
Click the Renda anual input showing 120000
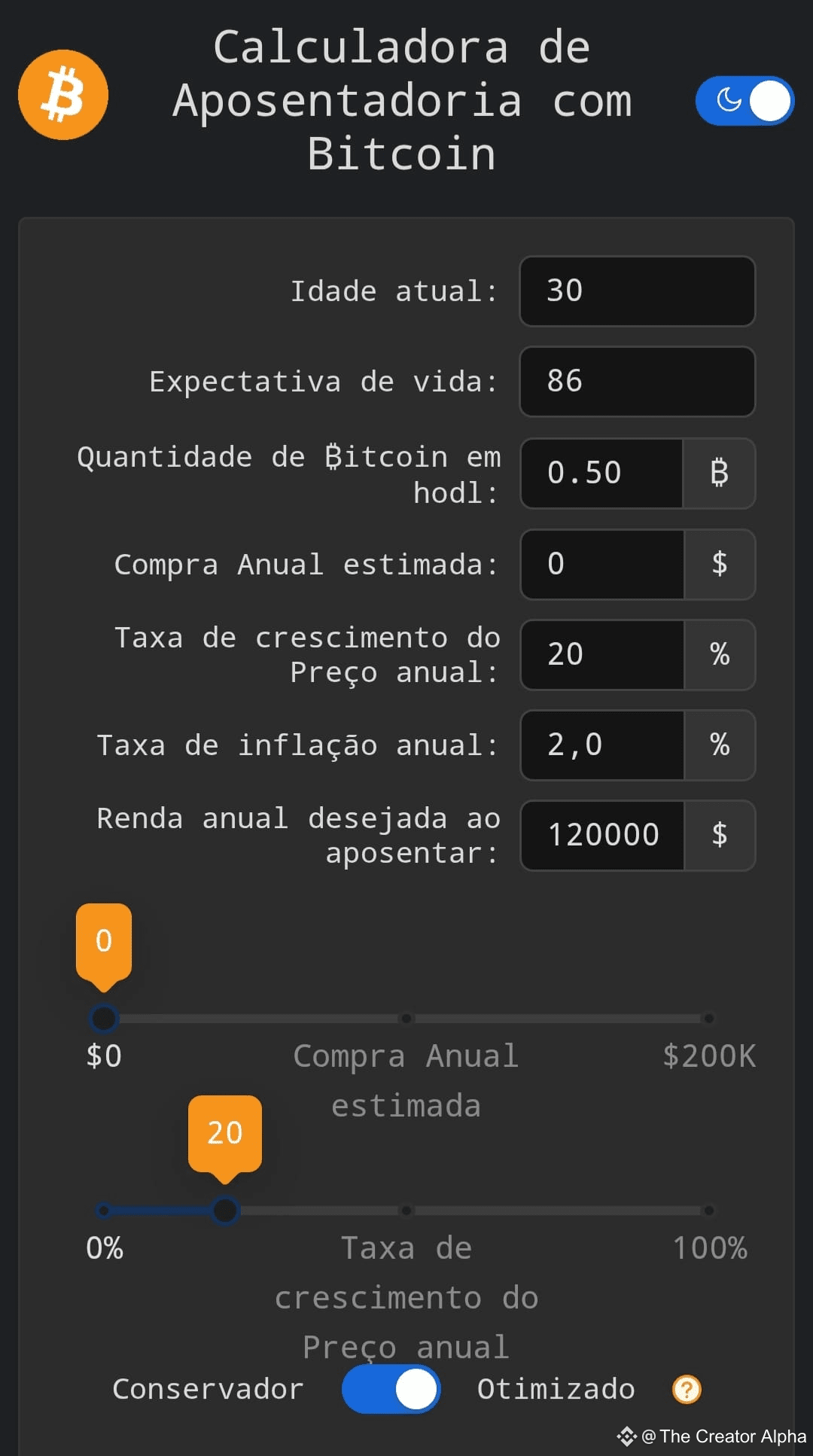pos(602,836)
